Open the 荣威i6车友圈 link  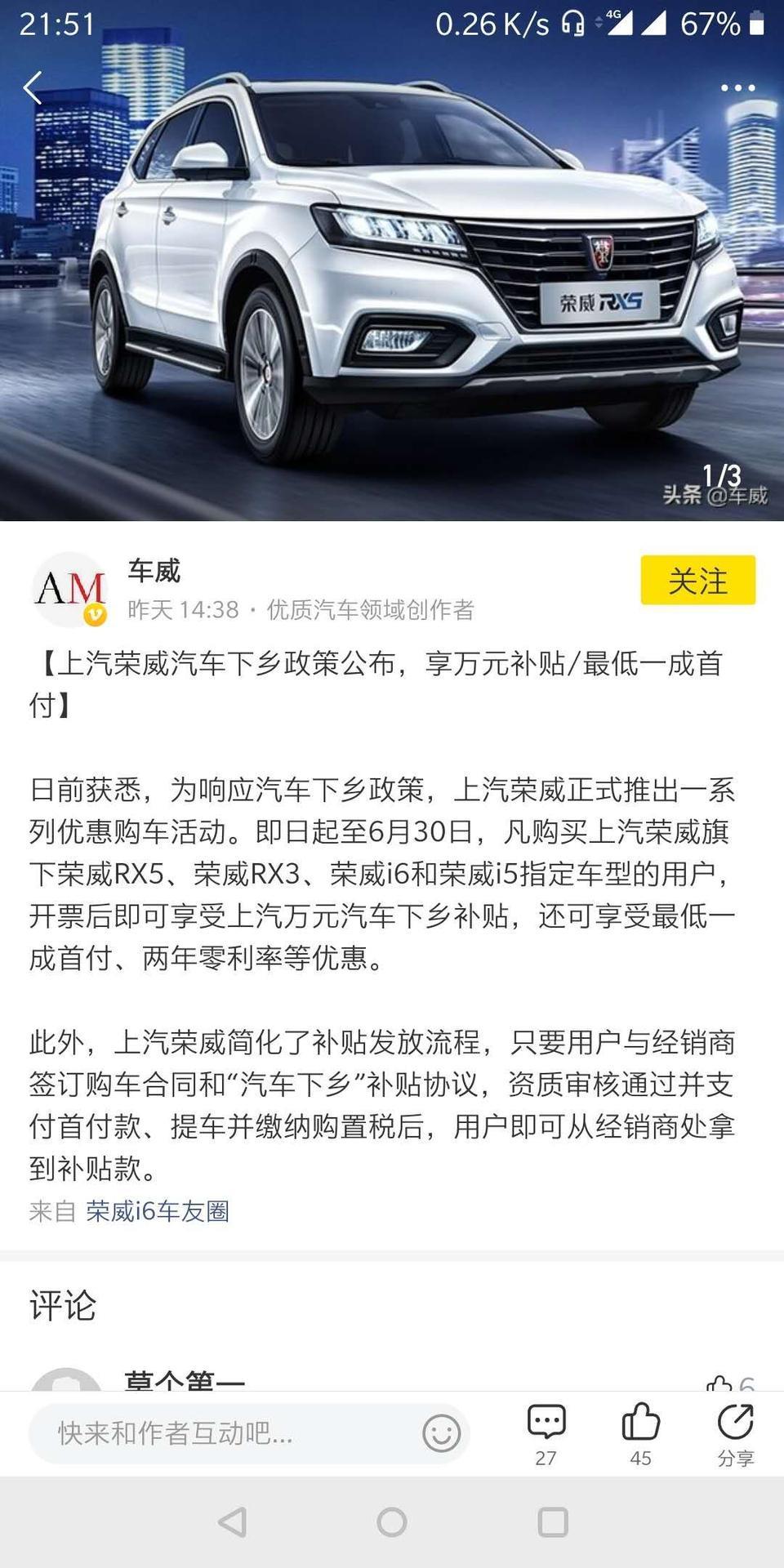click(x=158, y=1211)
